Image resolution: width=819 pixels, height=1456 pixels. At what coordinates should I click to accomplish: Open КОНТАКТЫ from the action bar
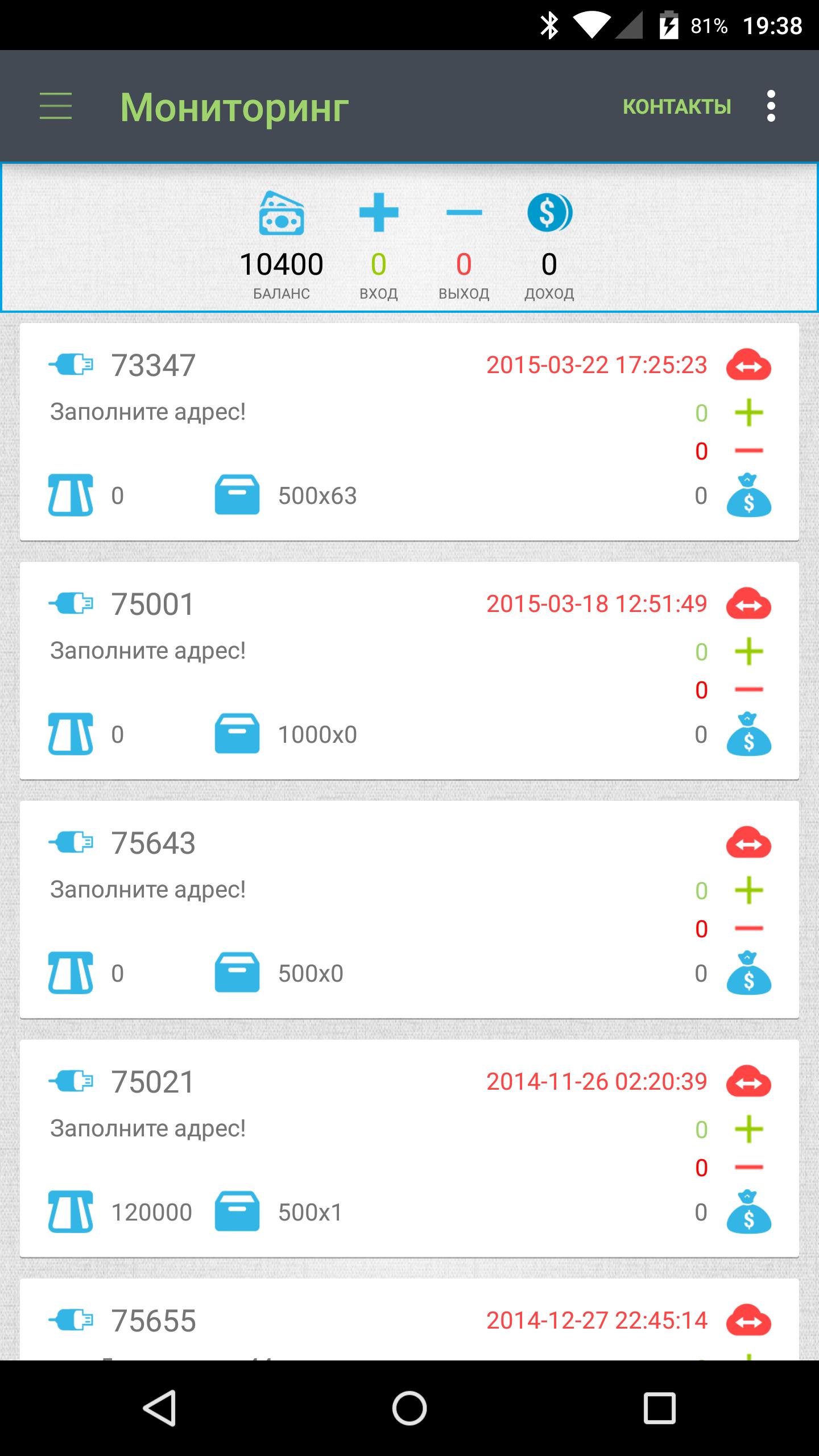click(677, 106)
